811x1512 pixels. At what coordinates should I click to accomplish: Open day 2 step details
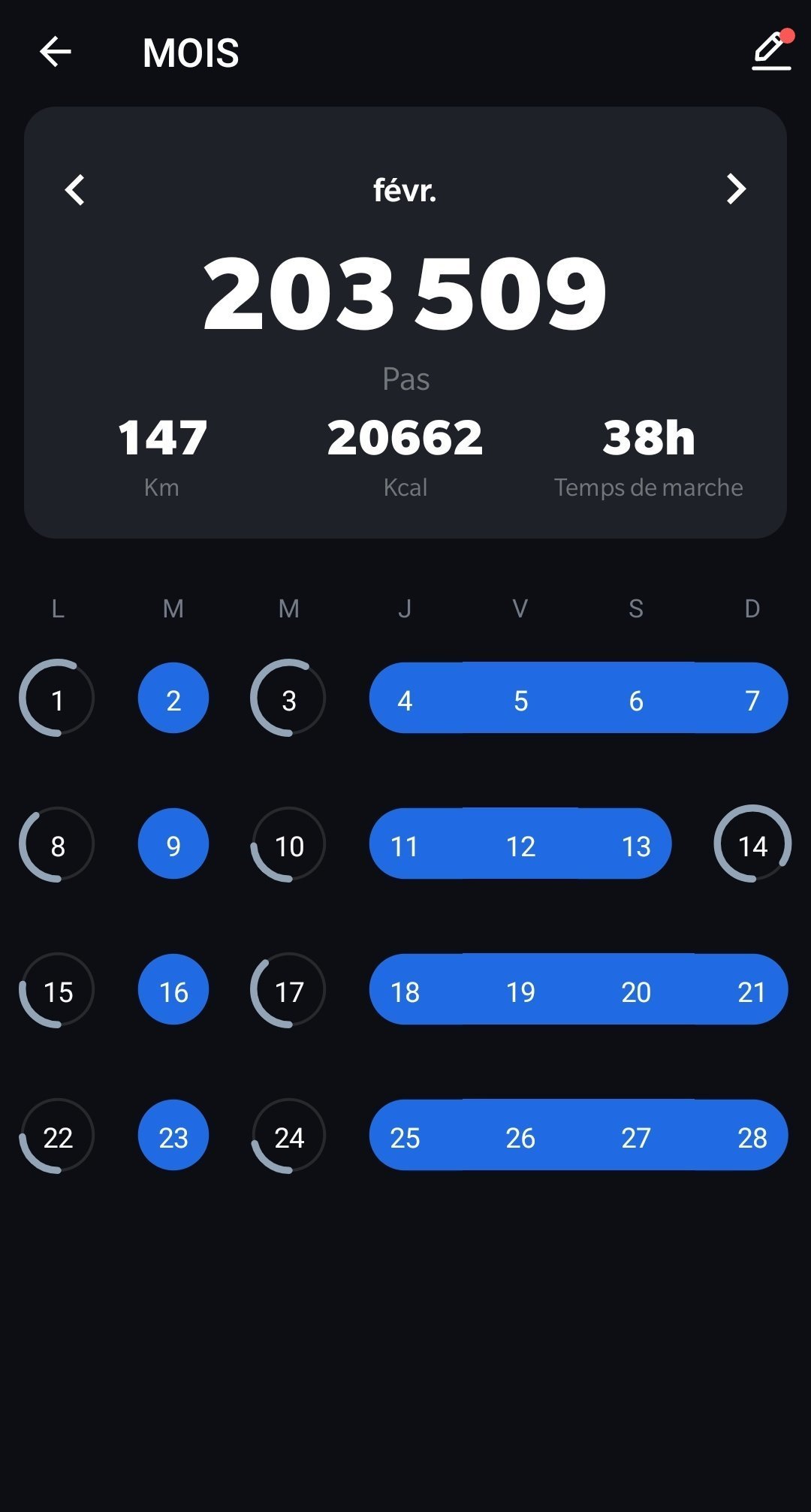point(173,699)
